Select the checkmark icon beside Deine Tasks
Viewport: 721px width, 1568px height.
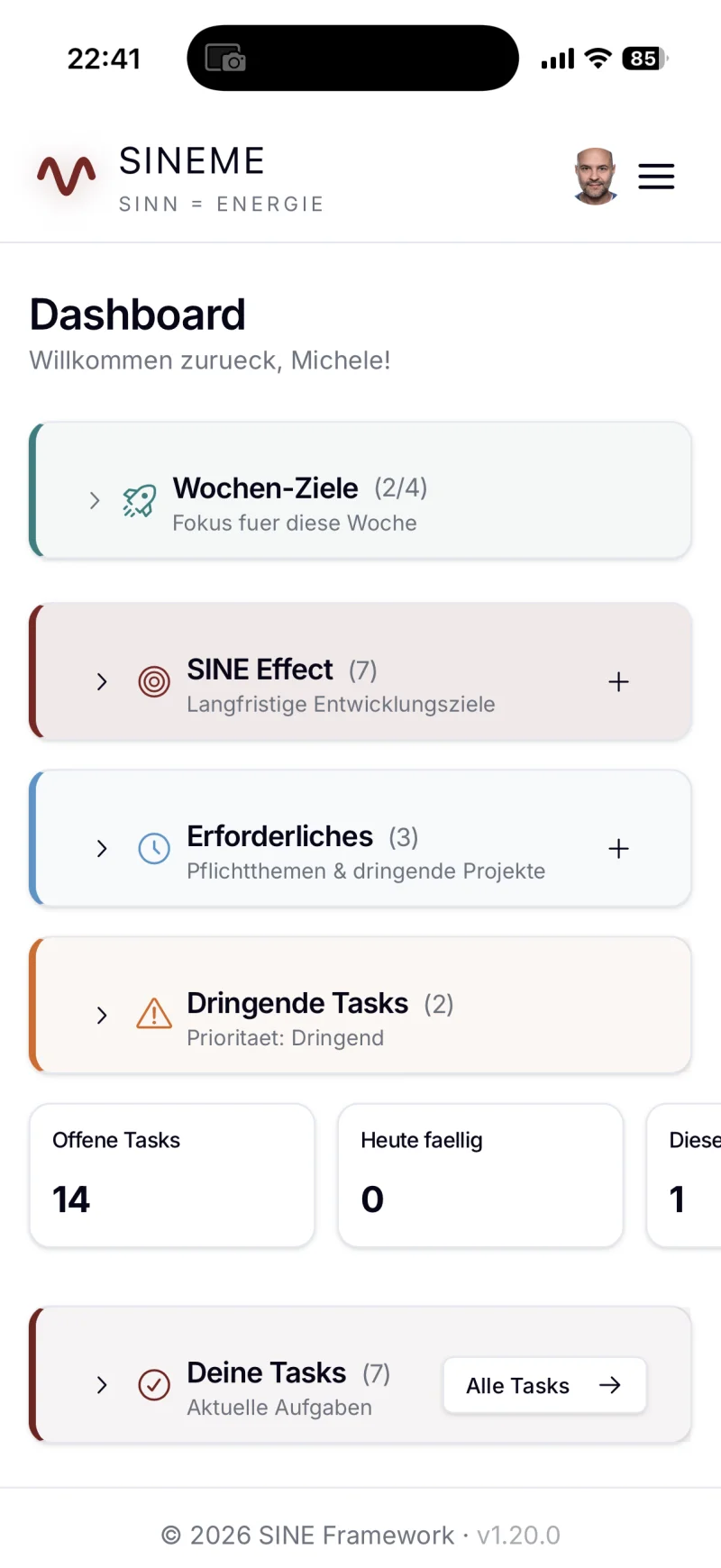(x=153, y=1385)
